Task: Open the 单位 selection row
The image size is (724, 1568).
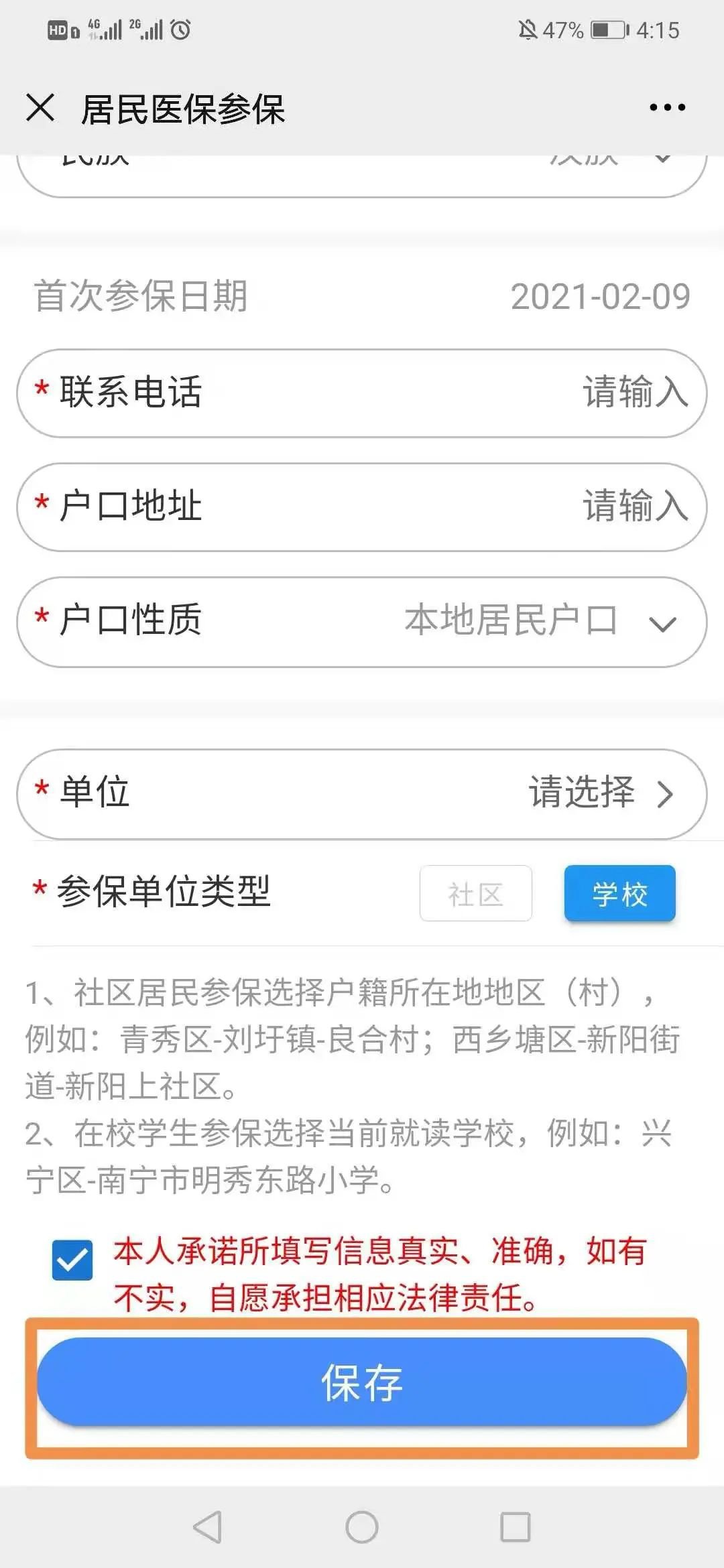Action: point(362,793)
